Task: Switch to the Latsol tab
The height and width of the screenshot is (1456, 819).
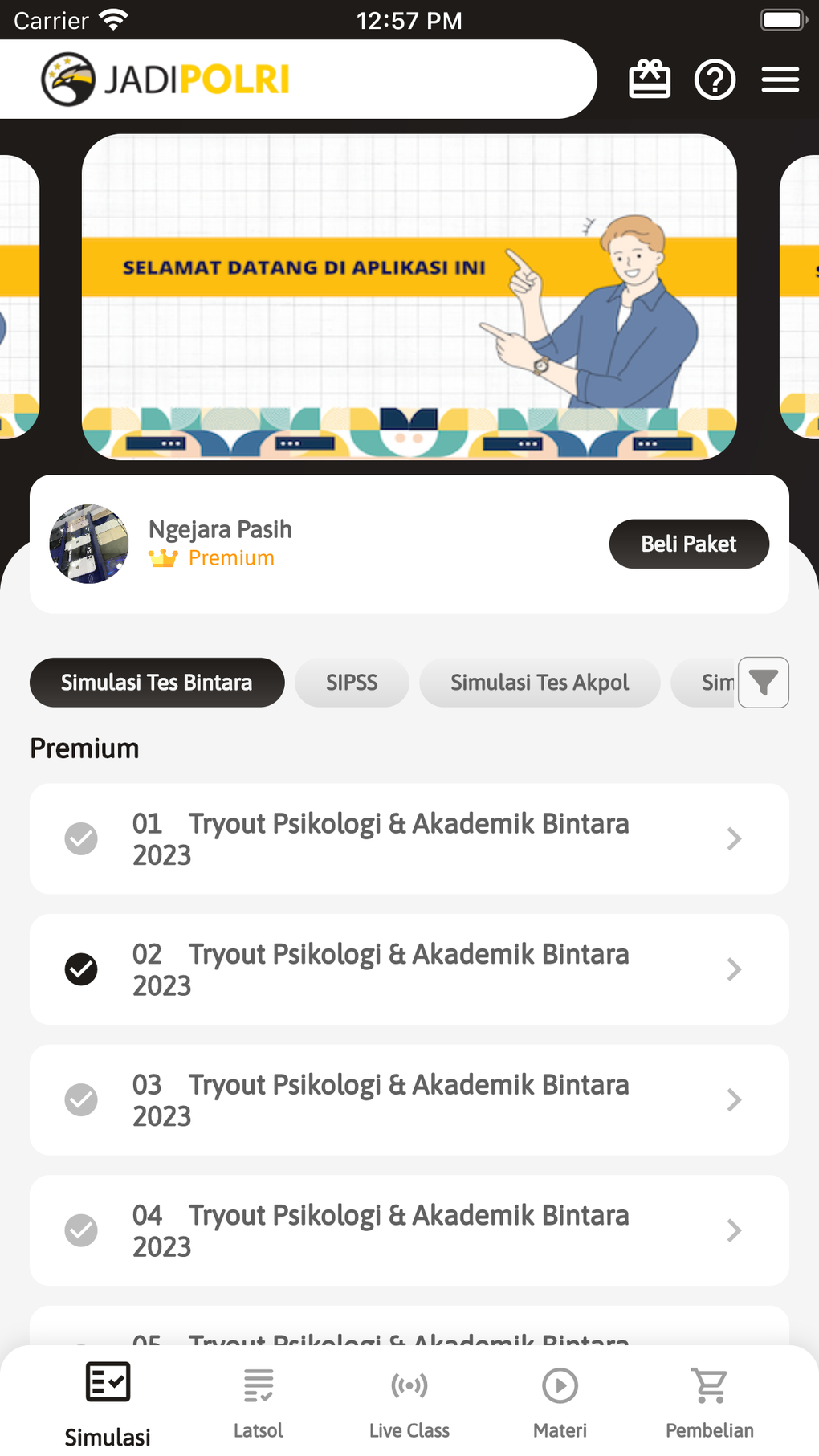Action: tap(259, 1403)
